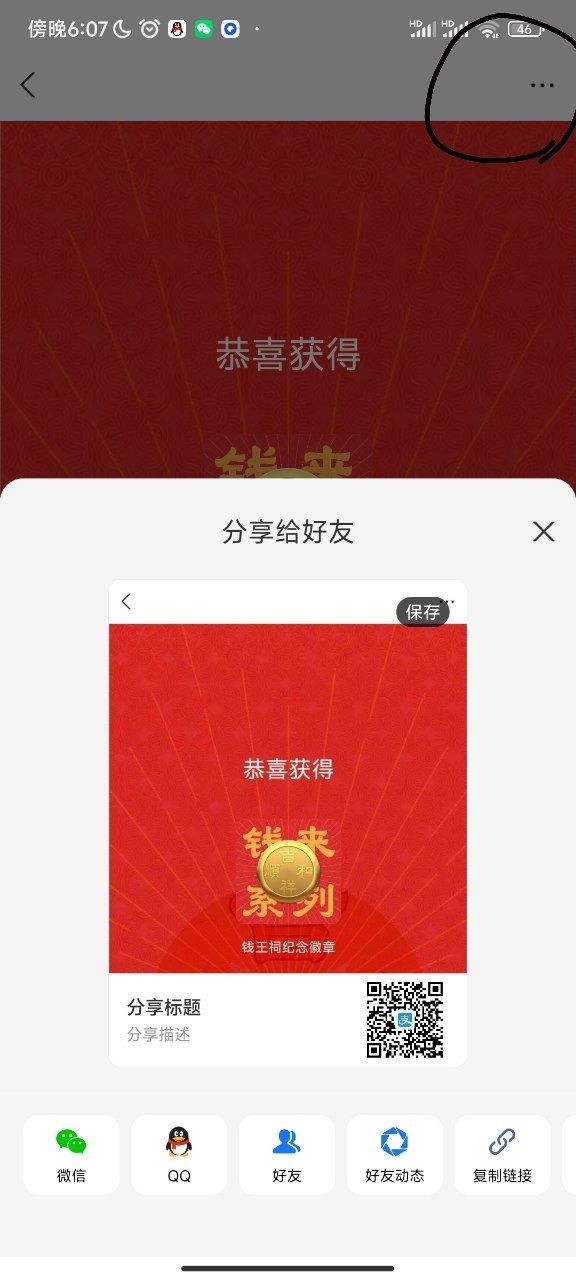The width and height of the screenshot is (576, 1280).
Task: Post to 好友动态
Action: point(395,1155)
